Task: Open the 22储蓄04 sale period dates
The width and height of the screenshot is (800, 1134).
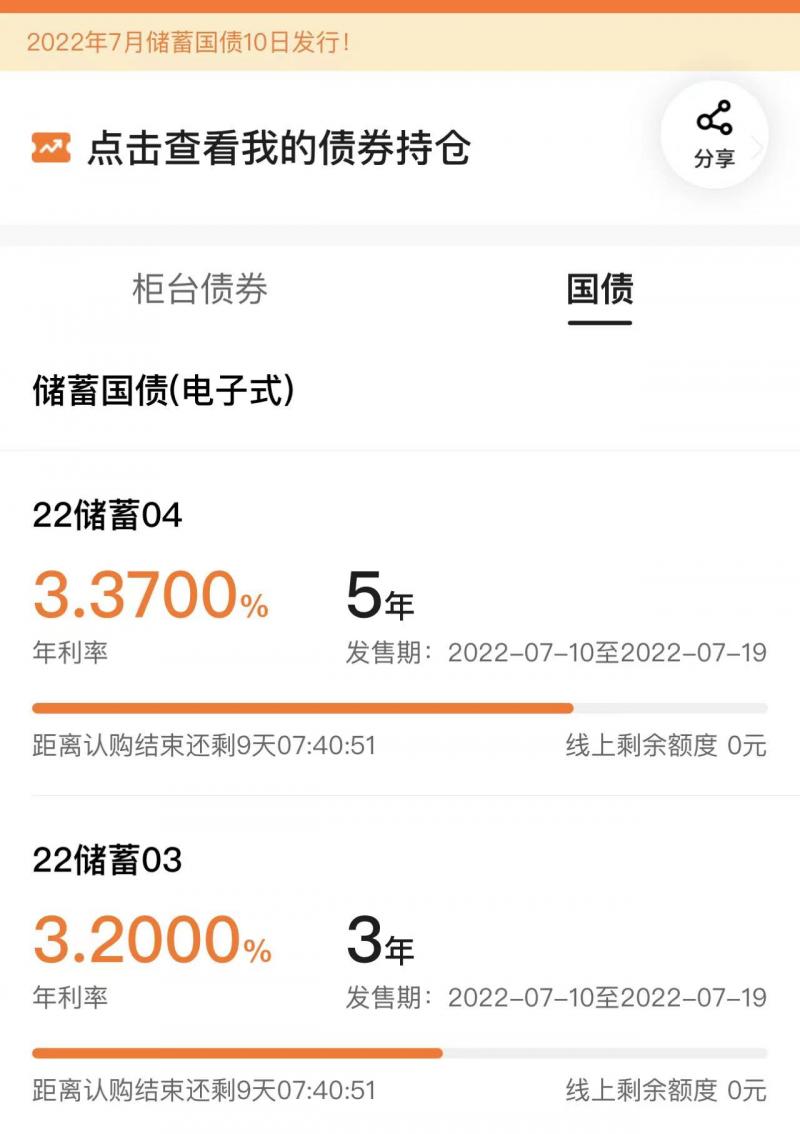Action: pos(557,649)
